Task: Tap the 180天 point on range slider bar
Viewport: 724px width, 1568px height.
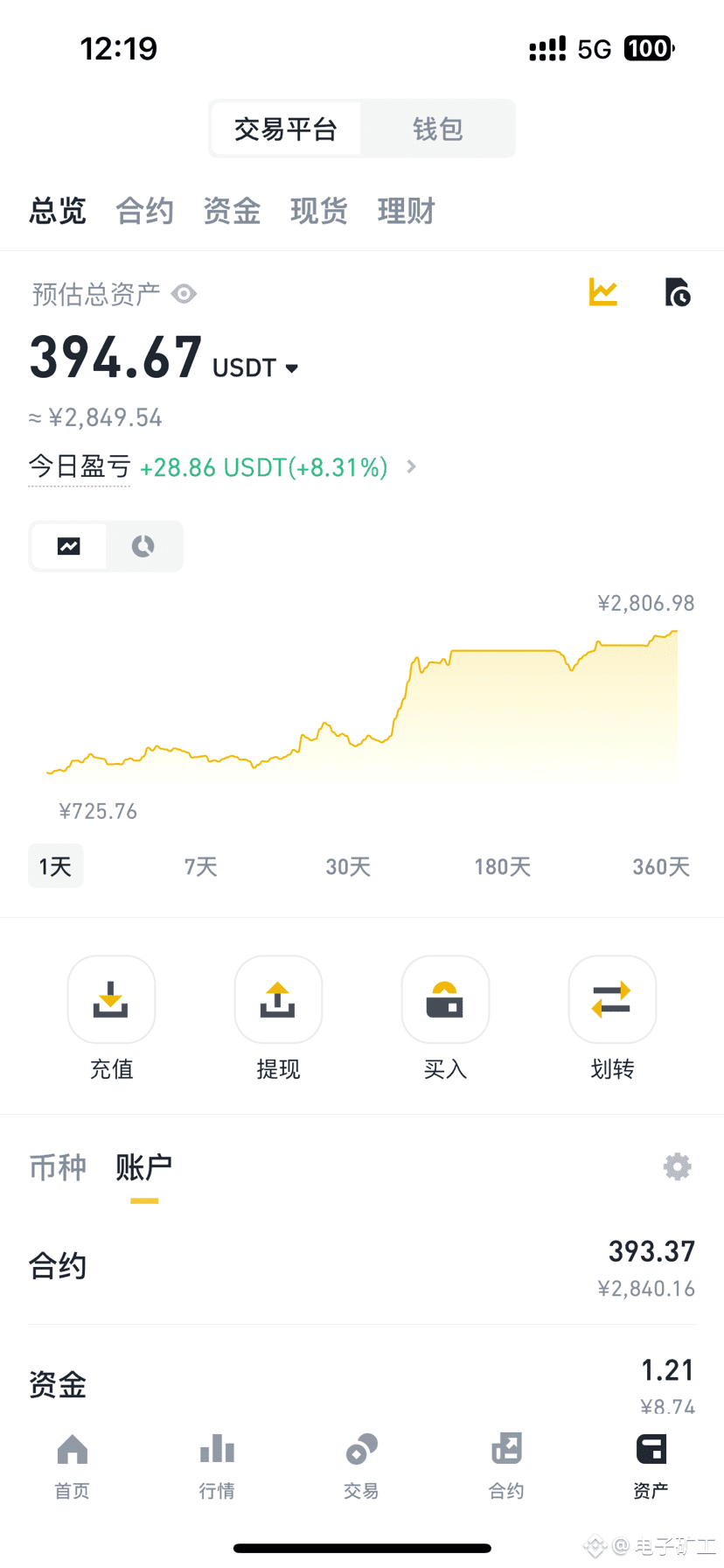Action: (502, 865)
